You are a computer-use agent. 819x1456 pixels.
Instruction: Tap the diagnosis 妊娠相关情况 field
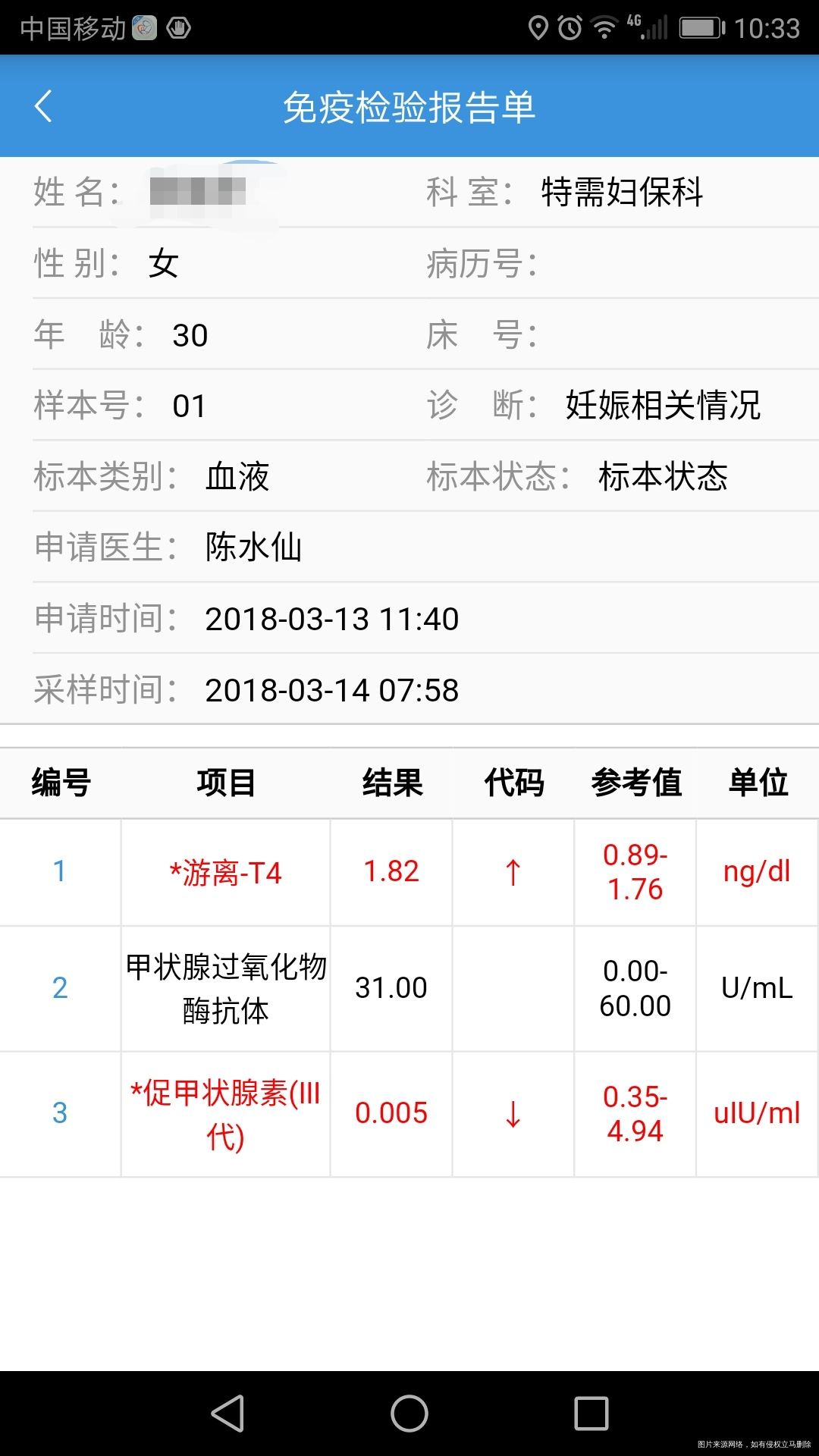662,406
